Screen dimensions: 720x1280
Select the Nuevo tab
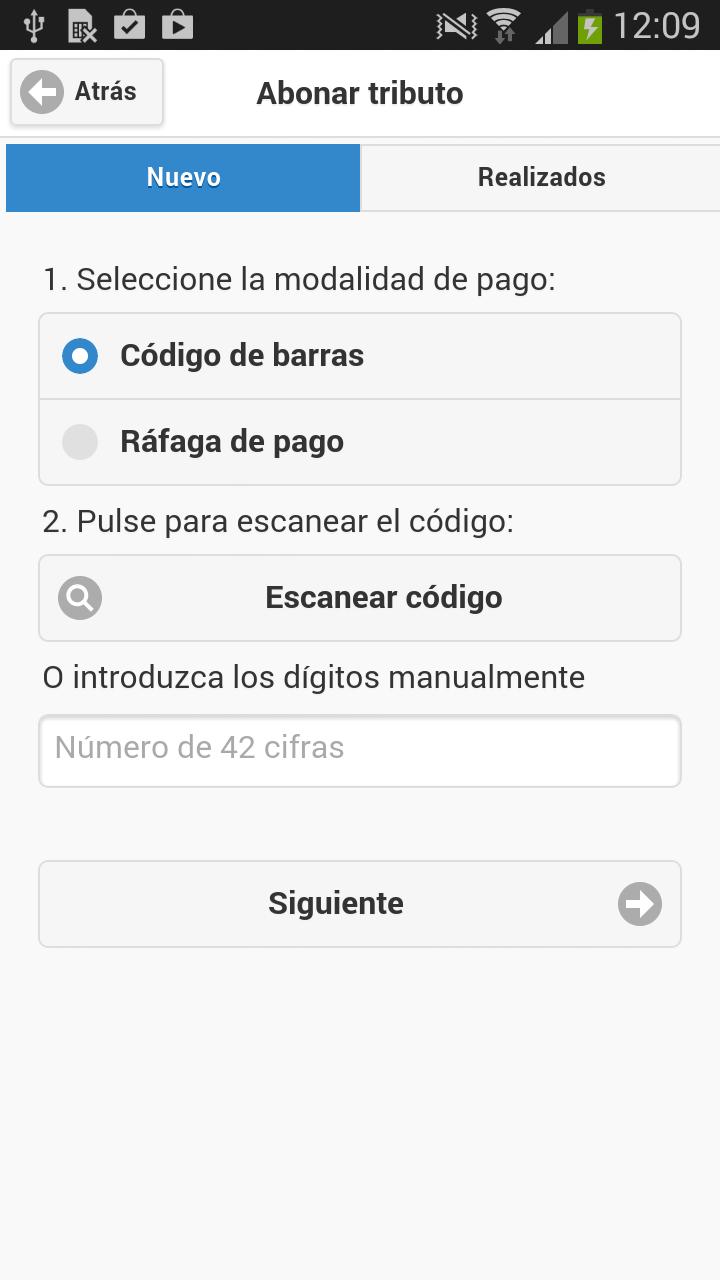pyautogui.click(x=184, y=177)
